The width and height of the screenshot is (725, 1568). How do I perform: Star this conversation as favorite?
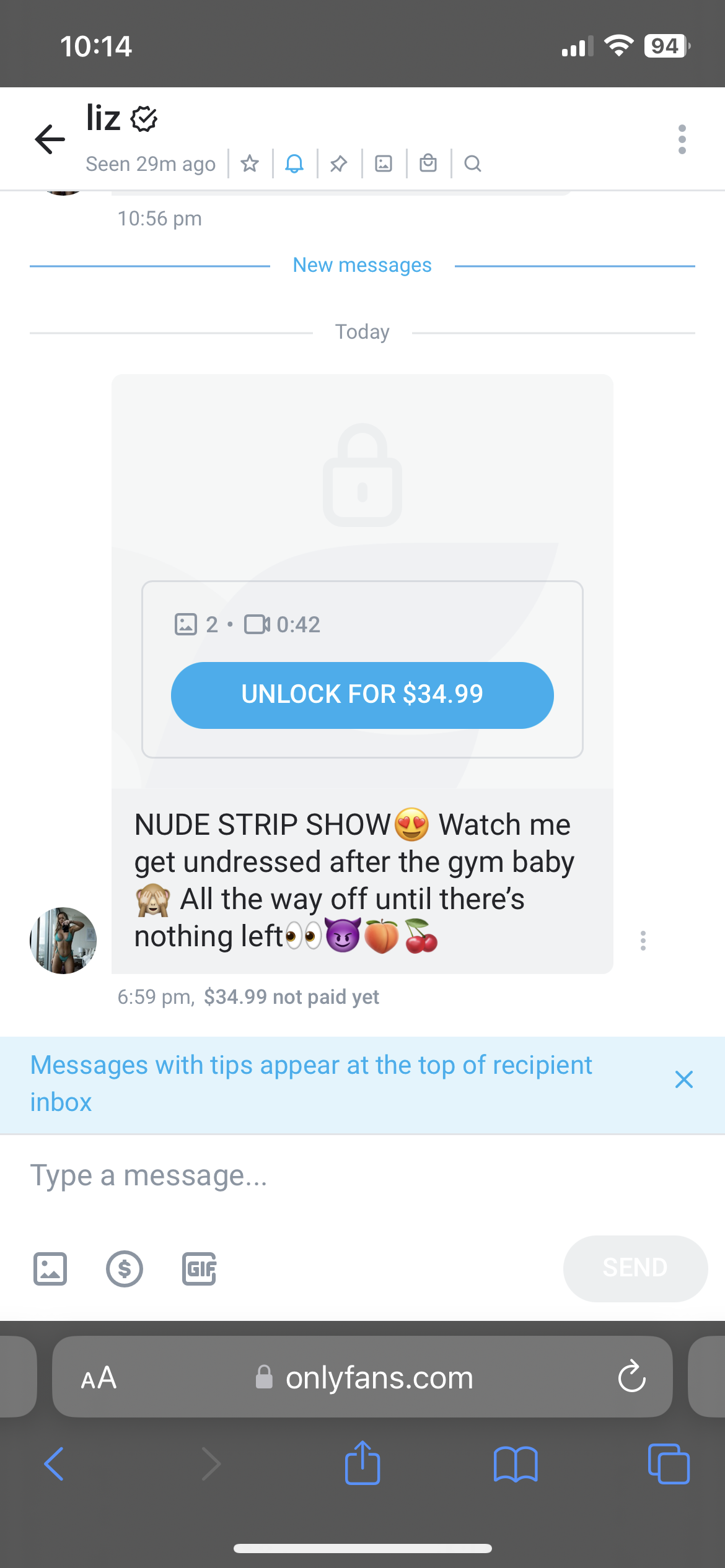[x=250, y=163]
